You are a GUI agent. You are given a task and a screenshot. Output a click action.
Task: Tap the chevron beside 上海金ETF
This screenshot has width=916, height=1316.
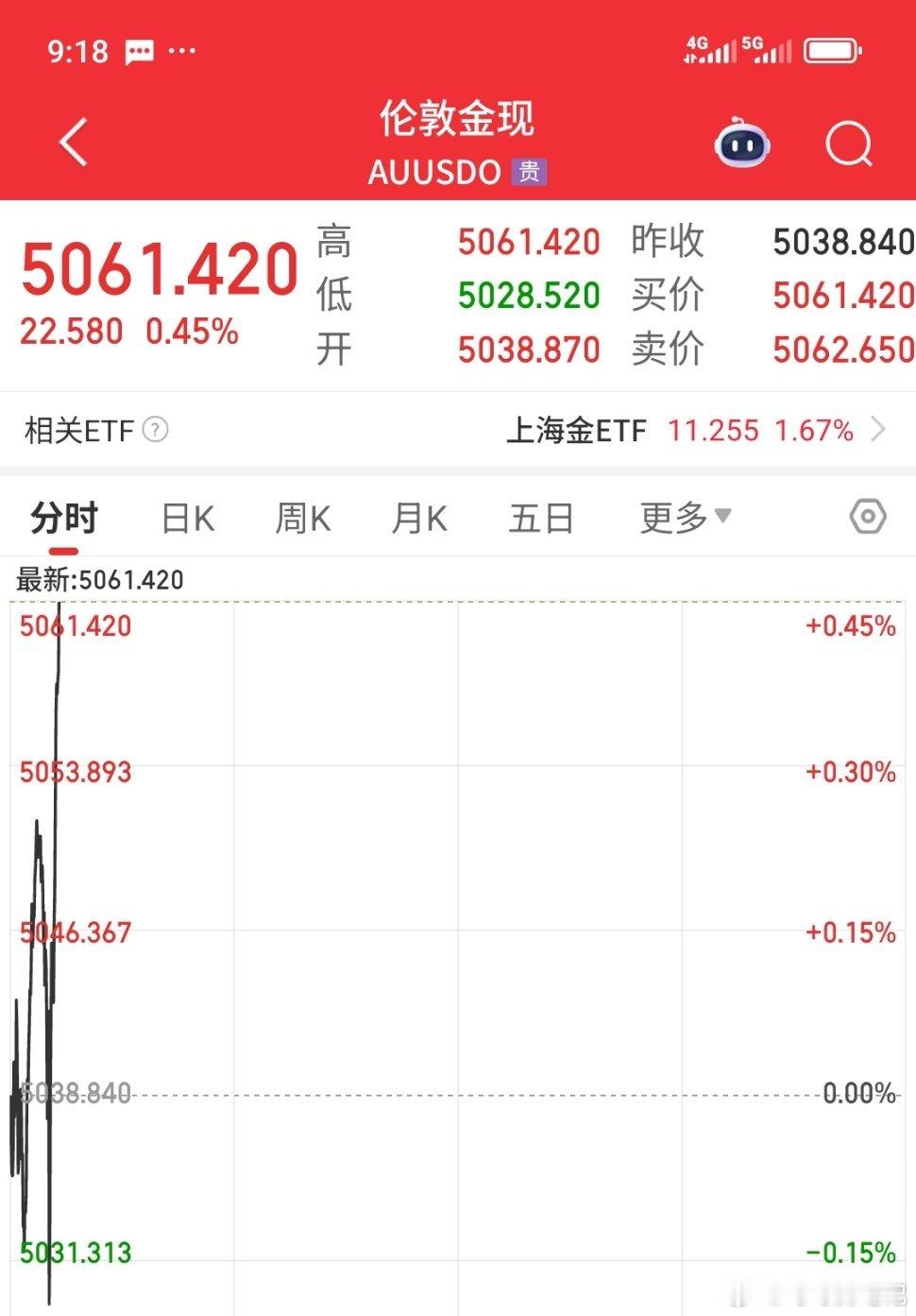[x=878, y=432]
